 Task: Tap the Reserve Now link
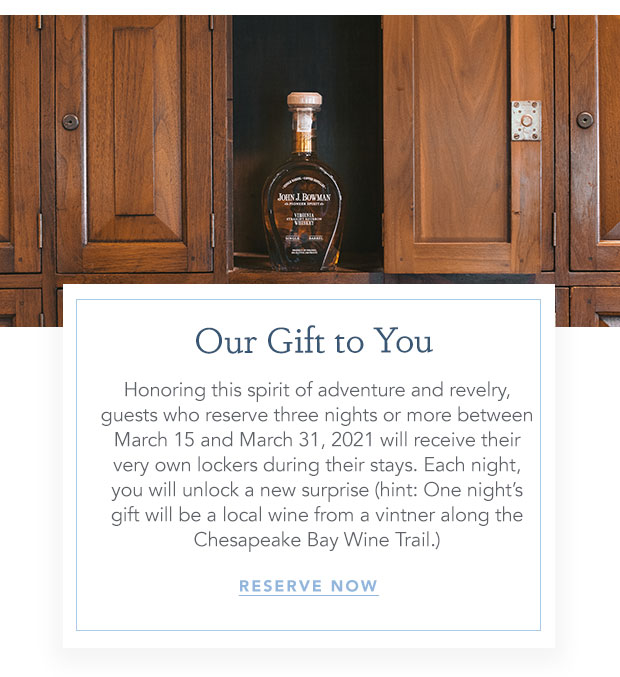[308, 586]
